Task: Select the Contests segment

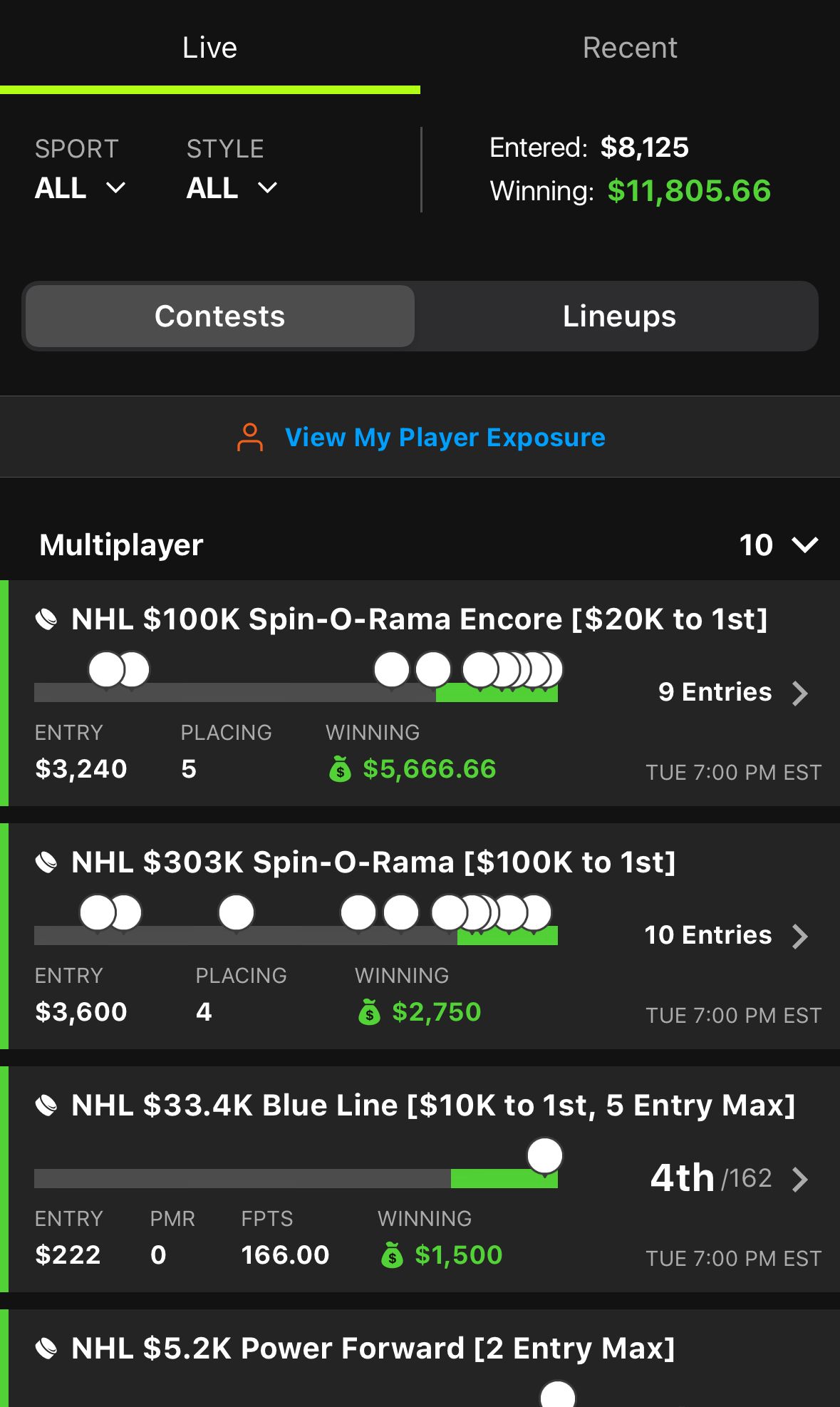Action: click(220, 316)
